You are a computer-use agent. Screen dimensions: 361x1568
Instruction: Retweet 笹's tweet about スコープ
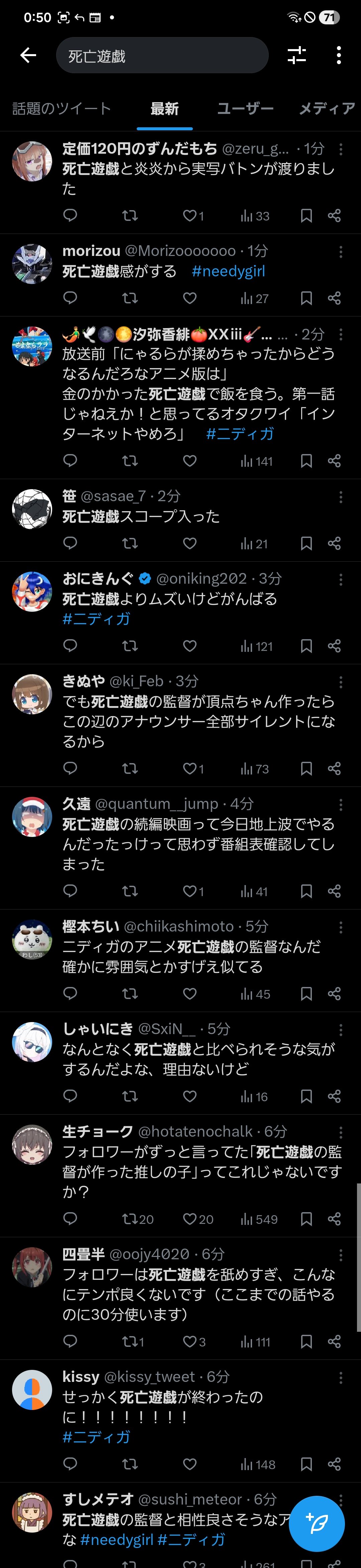pos(130,543)
